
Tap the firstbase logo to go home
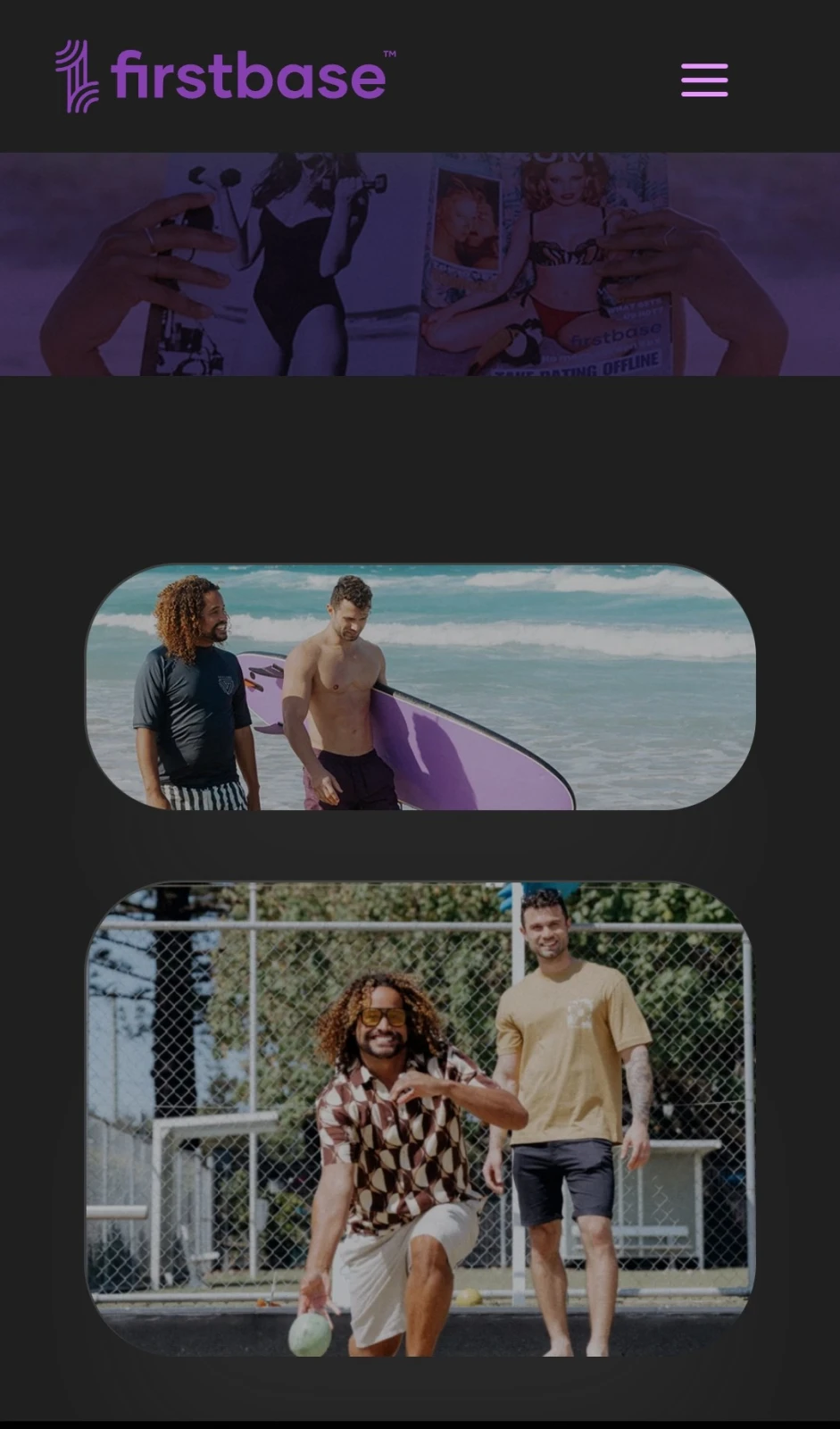click(x=225, y=76)
